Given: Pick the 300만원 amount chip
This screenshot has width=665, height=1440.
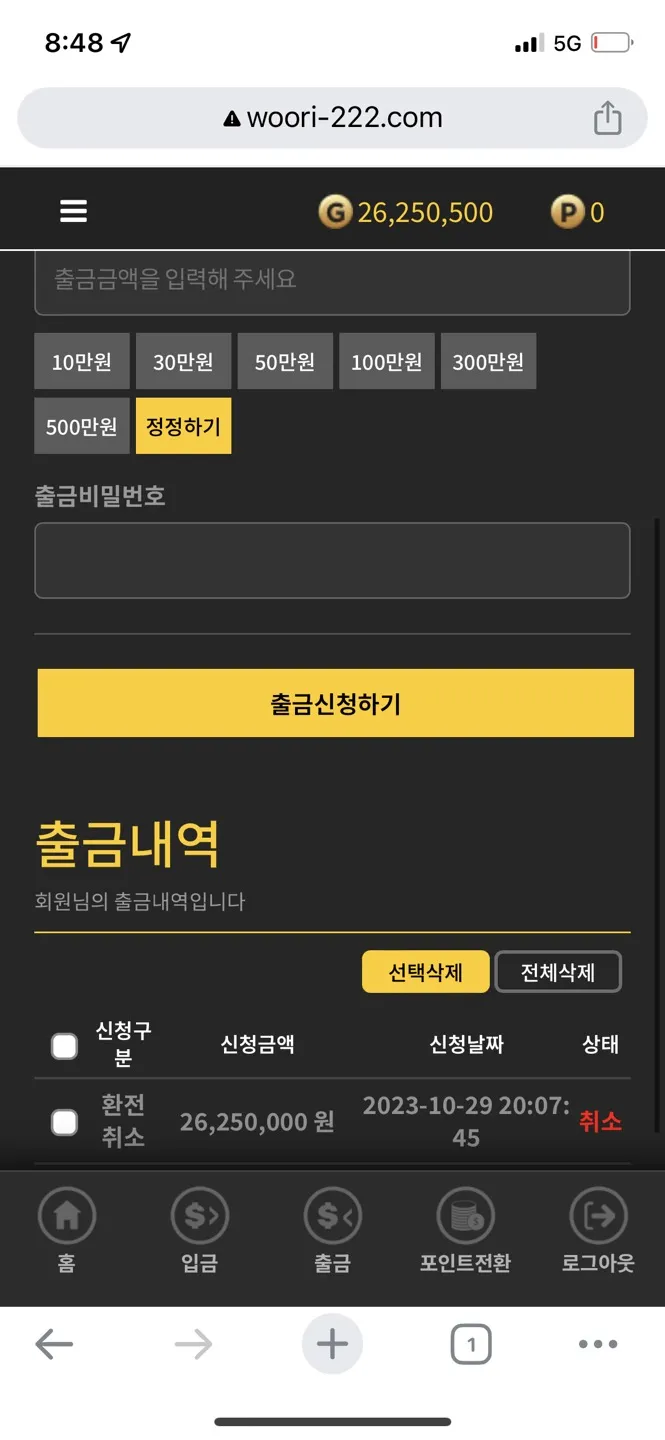Looking at the screenshot, I should coord(488,361).
